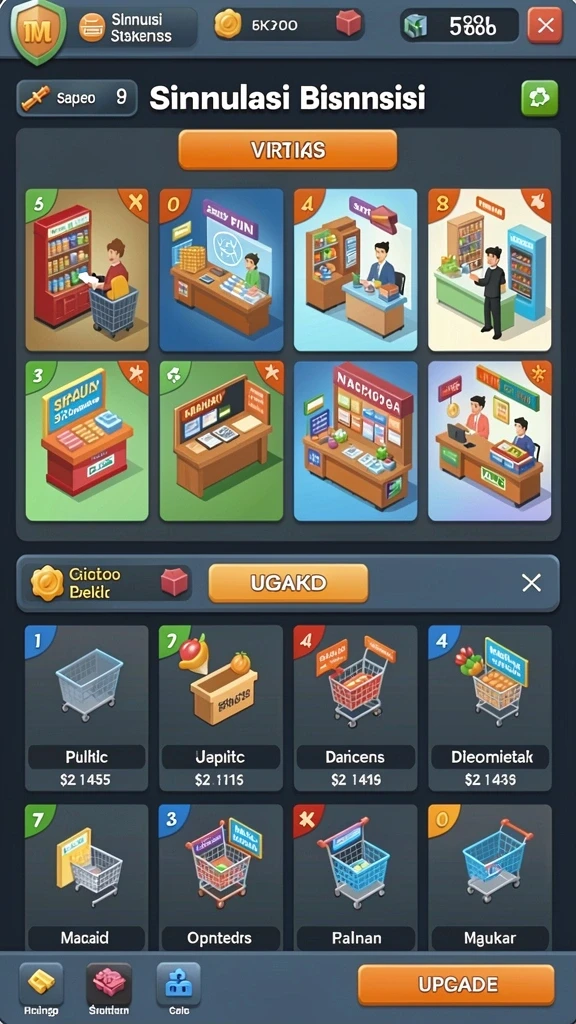576x1024 pixels.
Task: Tap the Sapeo 9 badge
Action: coord(77,98)
